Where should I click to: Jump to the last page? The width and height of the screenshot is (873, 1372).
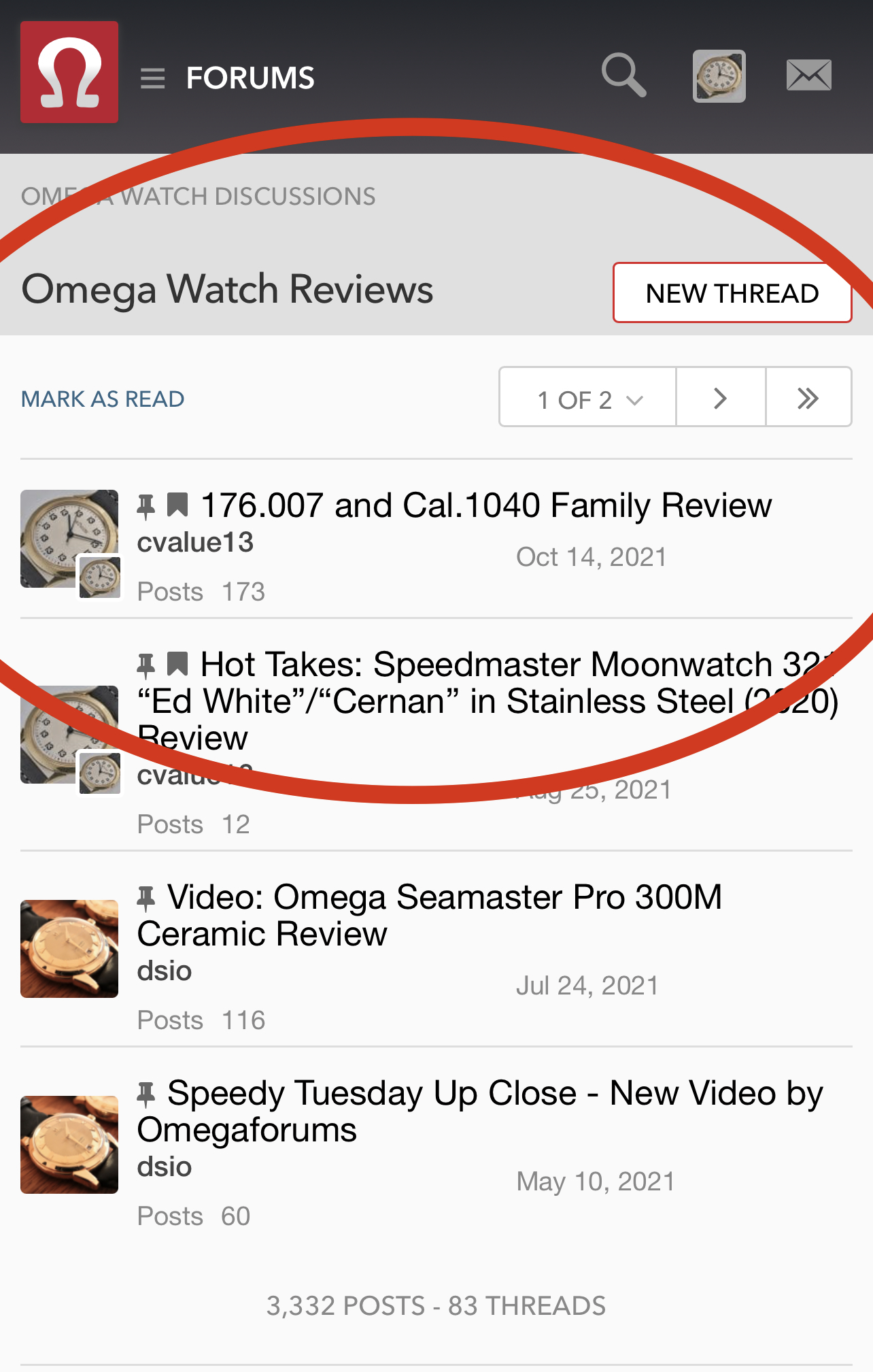(x=808, y=399)
